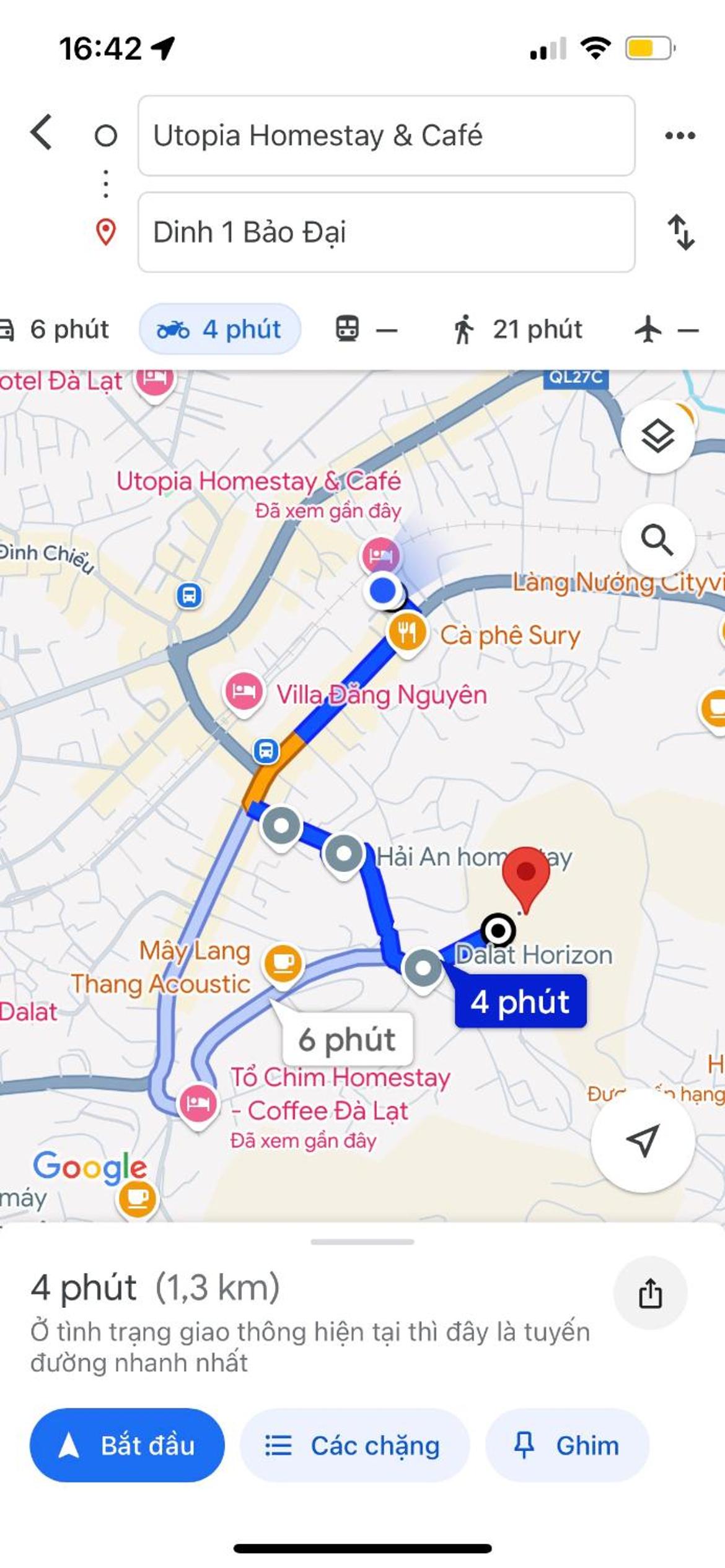Edit the Utopia Homestay & Café start field
This screenshot has height=1568, width=725.
[386, 136]
